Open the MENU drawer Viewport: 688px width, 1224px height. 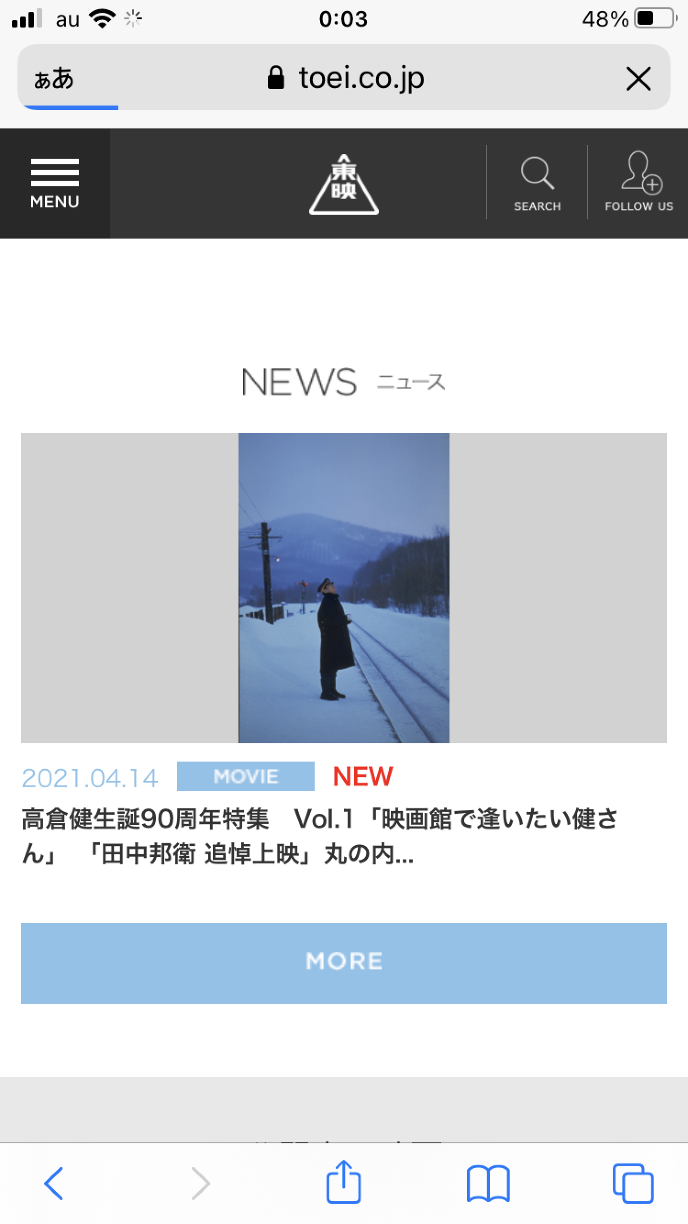coord(54,184)
